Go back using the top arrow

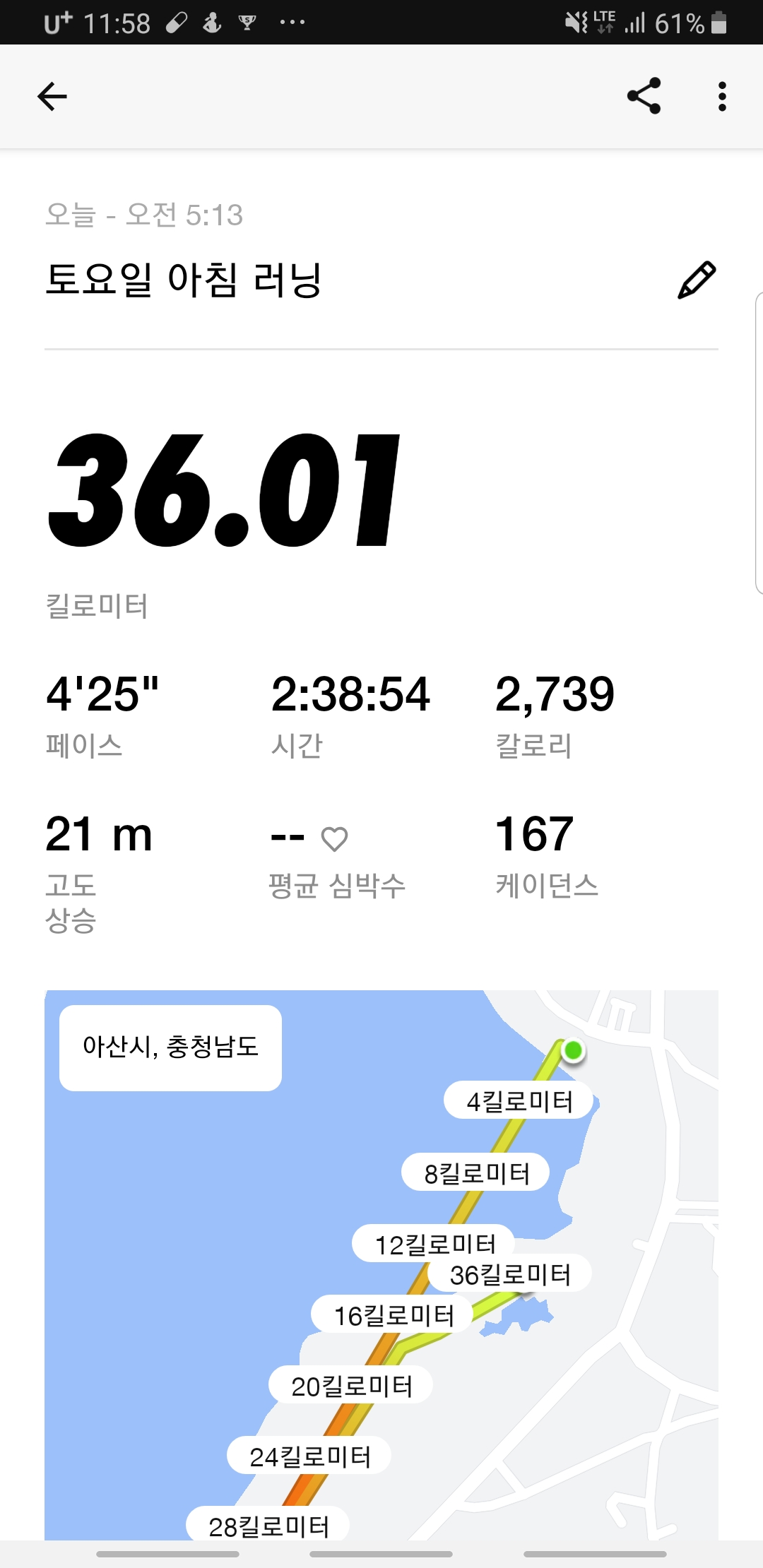52,96
